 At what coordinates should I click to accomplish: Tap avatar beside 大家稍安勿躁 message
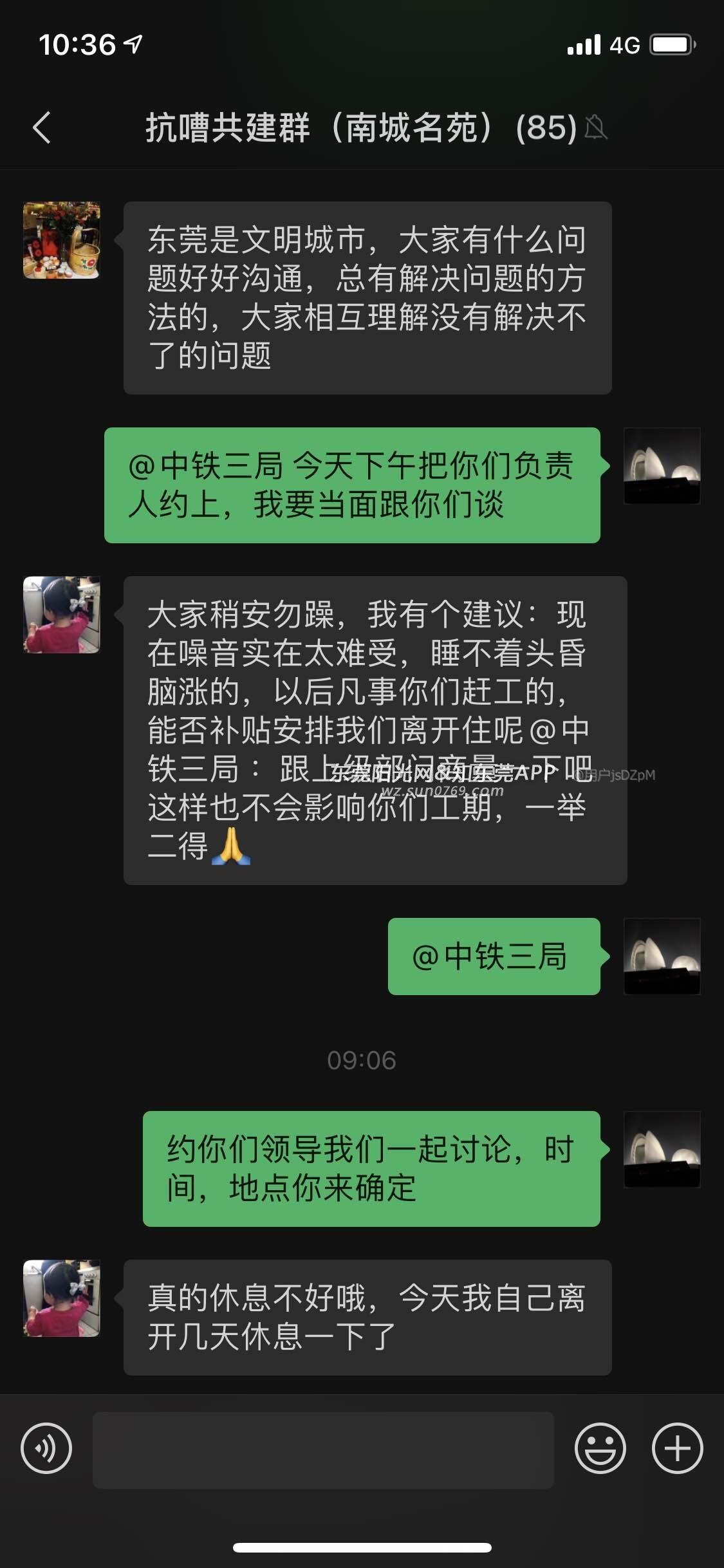pos(62,615)
